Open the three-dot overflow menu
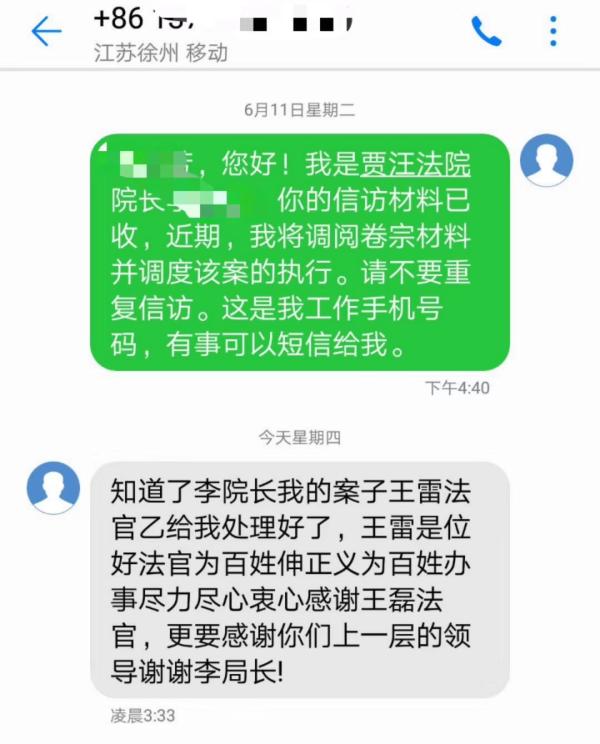This screenshot has width=600, height=744. click(554, 32)
